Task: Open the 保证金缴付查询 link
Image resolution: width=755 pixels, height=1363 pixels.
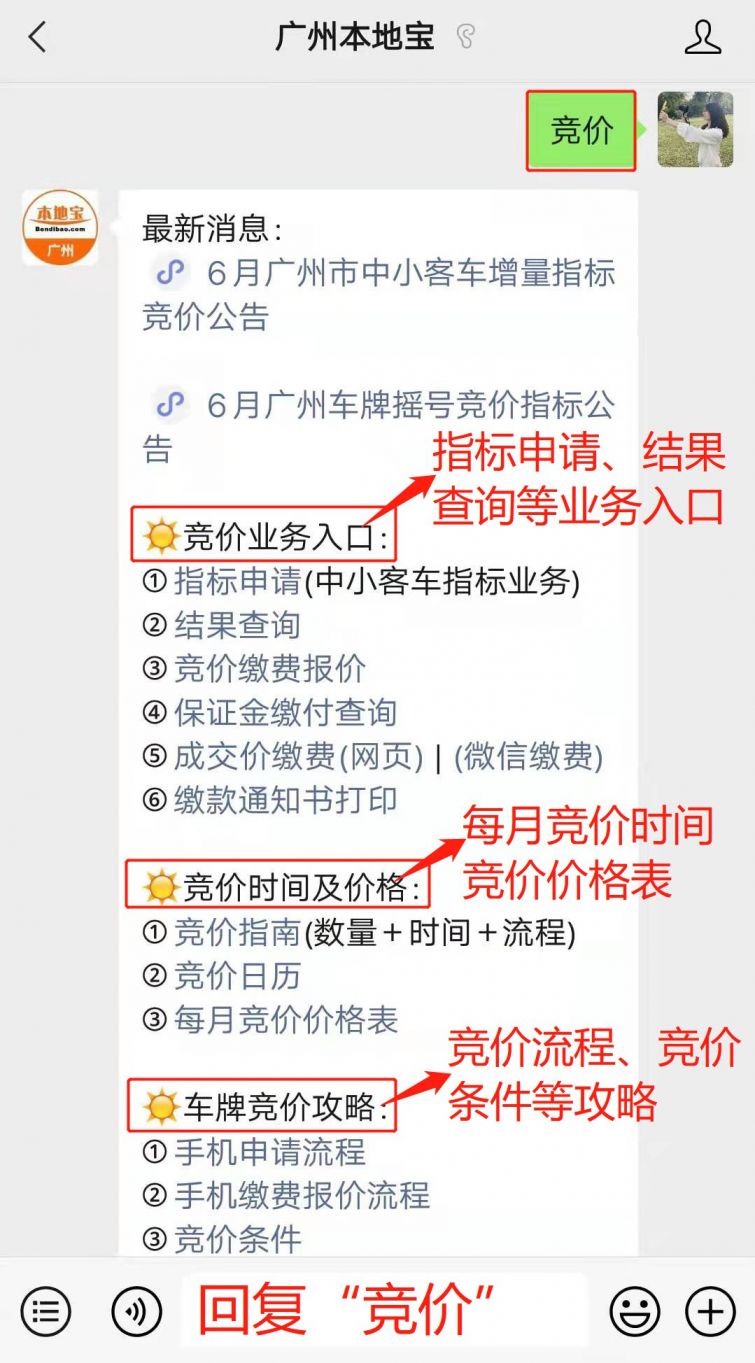Action: point(286,713)
